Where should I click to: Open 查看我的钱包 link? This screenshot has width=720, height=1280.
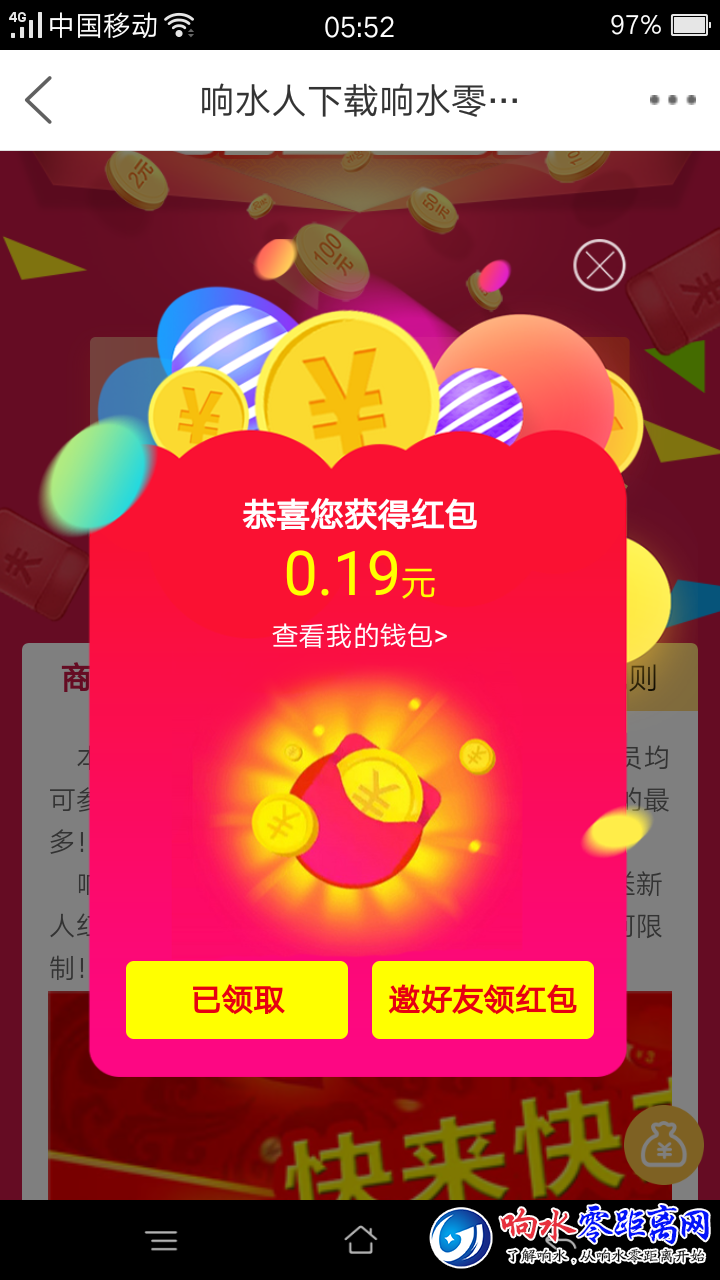click(x=360, y=636)
